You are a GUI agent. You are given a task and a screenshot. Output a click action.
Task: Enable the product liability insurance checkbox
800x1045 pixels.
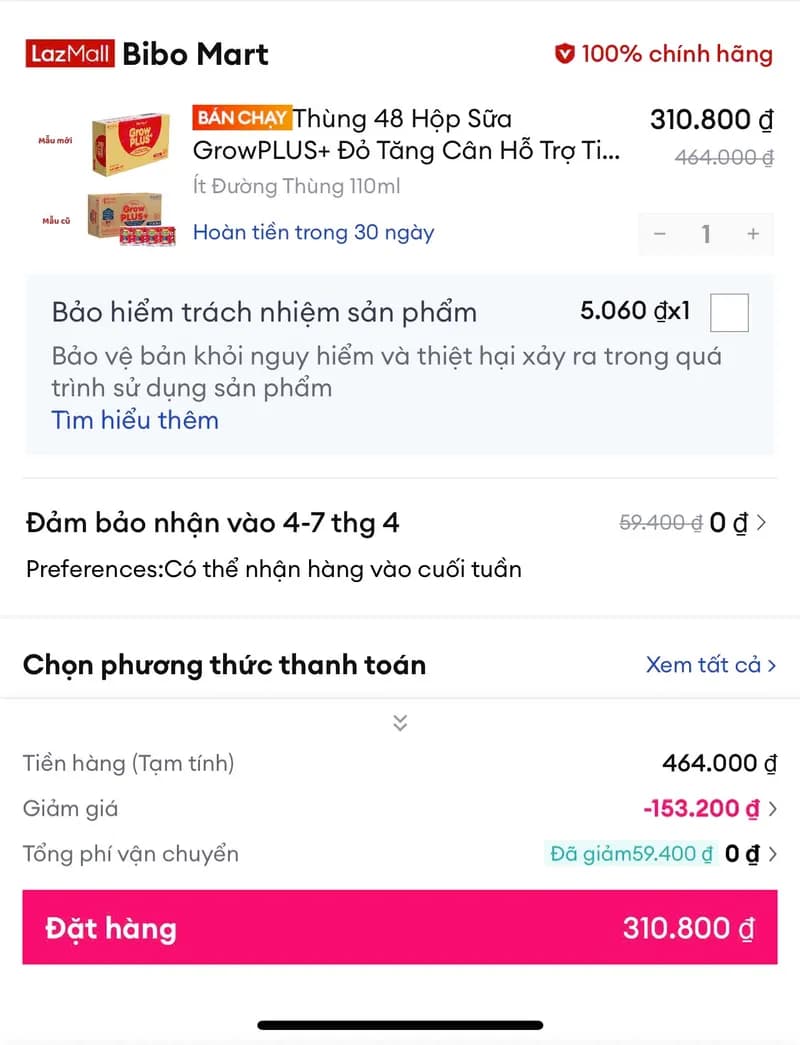pos(729,312)
